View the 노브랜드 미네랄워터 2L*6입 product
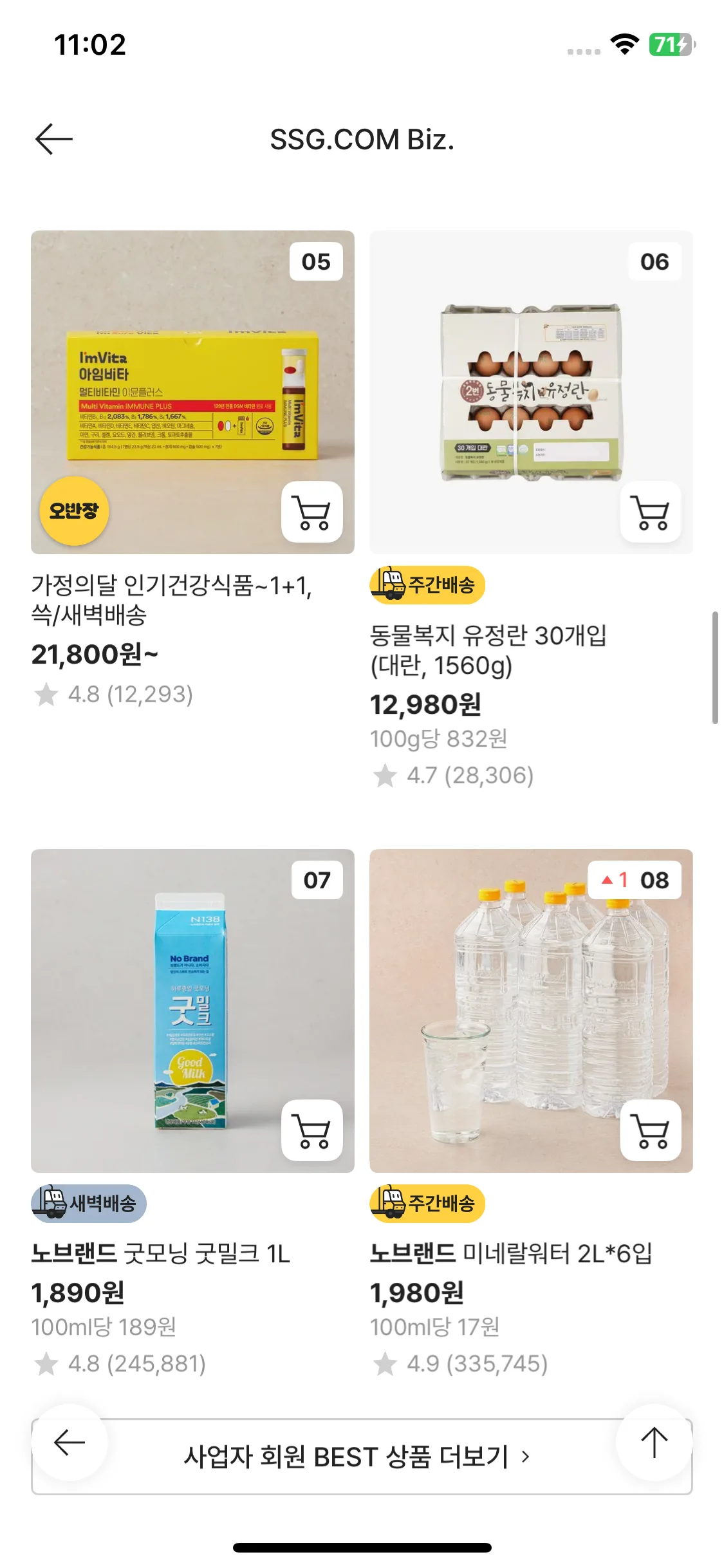The width and height of the screenshot is (724, 1568). point(511,1254)
